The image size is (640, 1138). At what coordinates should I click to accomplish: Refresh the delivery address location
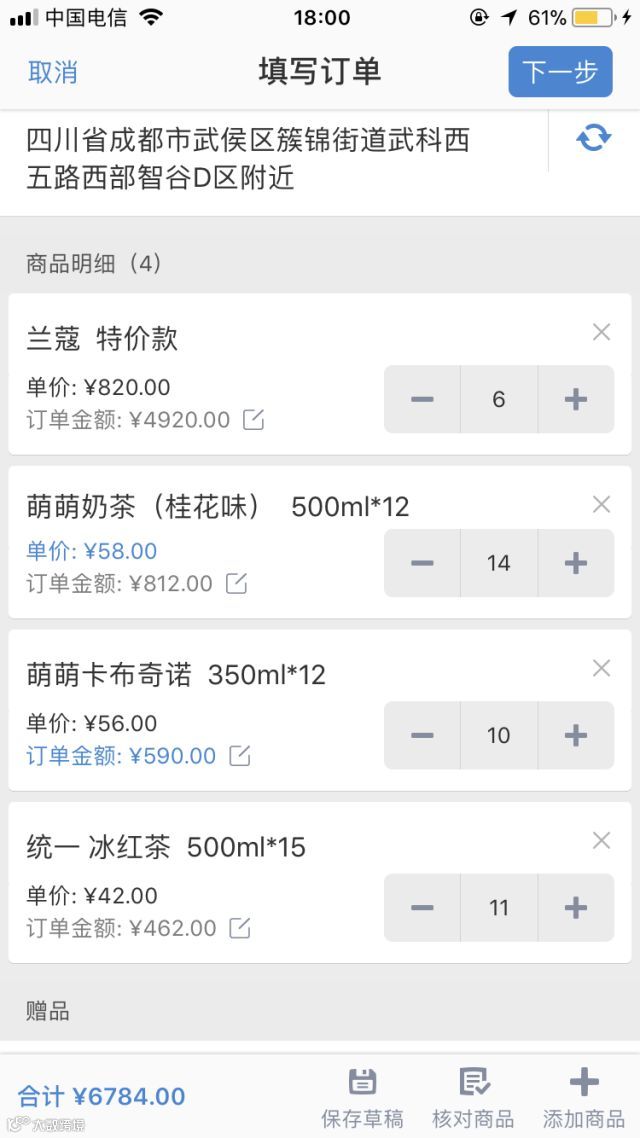coord(593,138)
